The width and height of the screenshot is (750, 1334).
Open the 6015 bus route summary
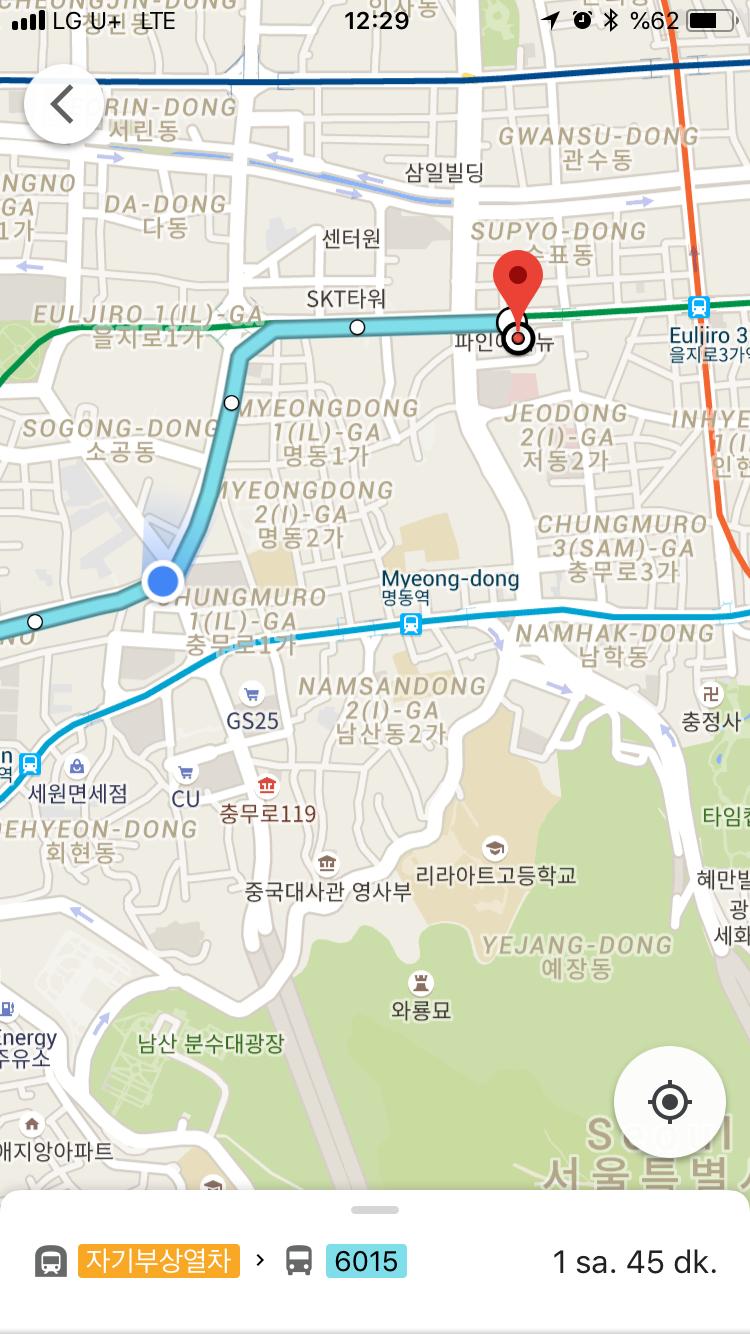tap(365, 1261)
